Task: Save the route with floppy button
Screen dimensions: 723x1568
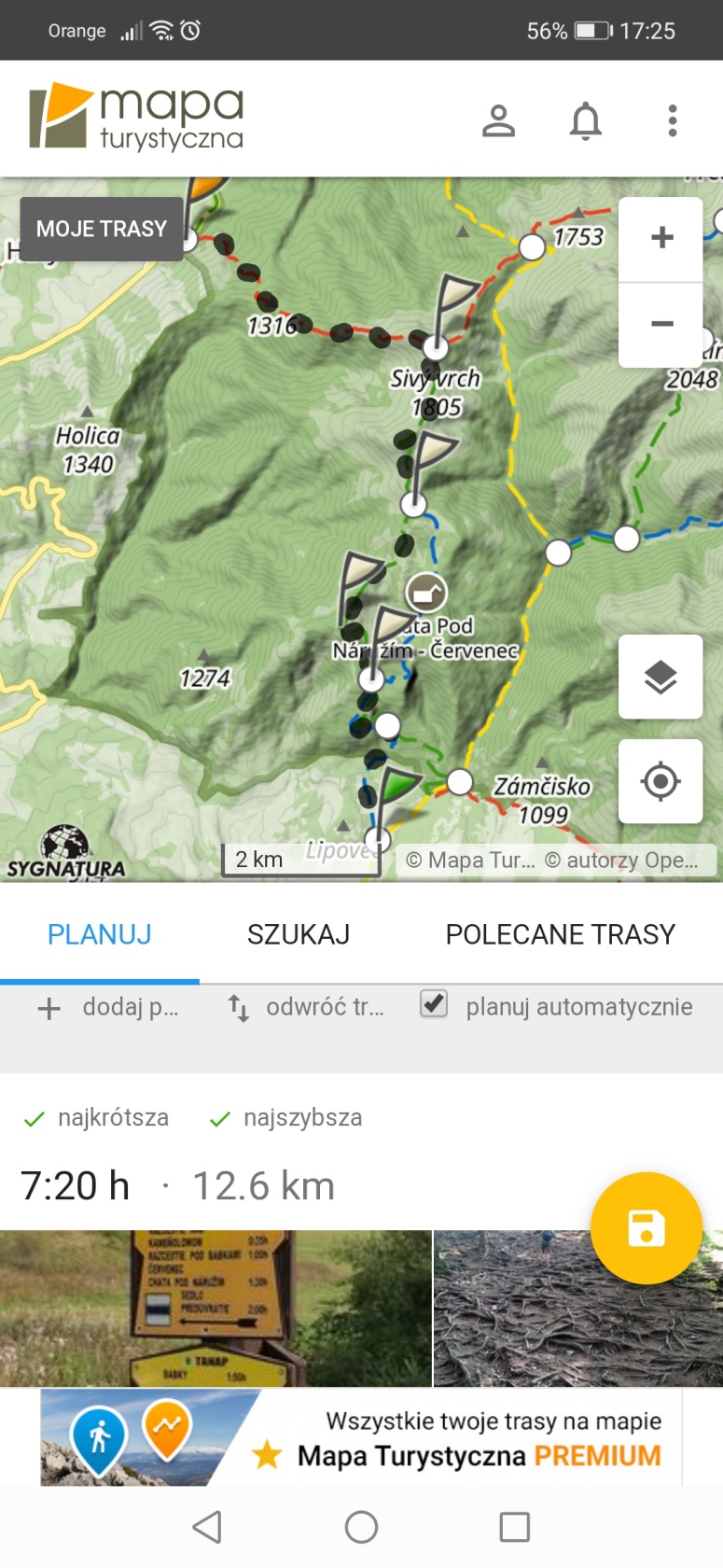Action: [x=646, y=1227]
